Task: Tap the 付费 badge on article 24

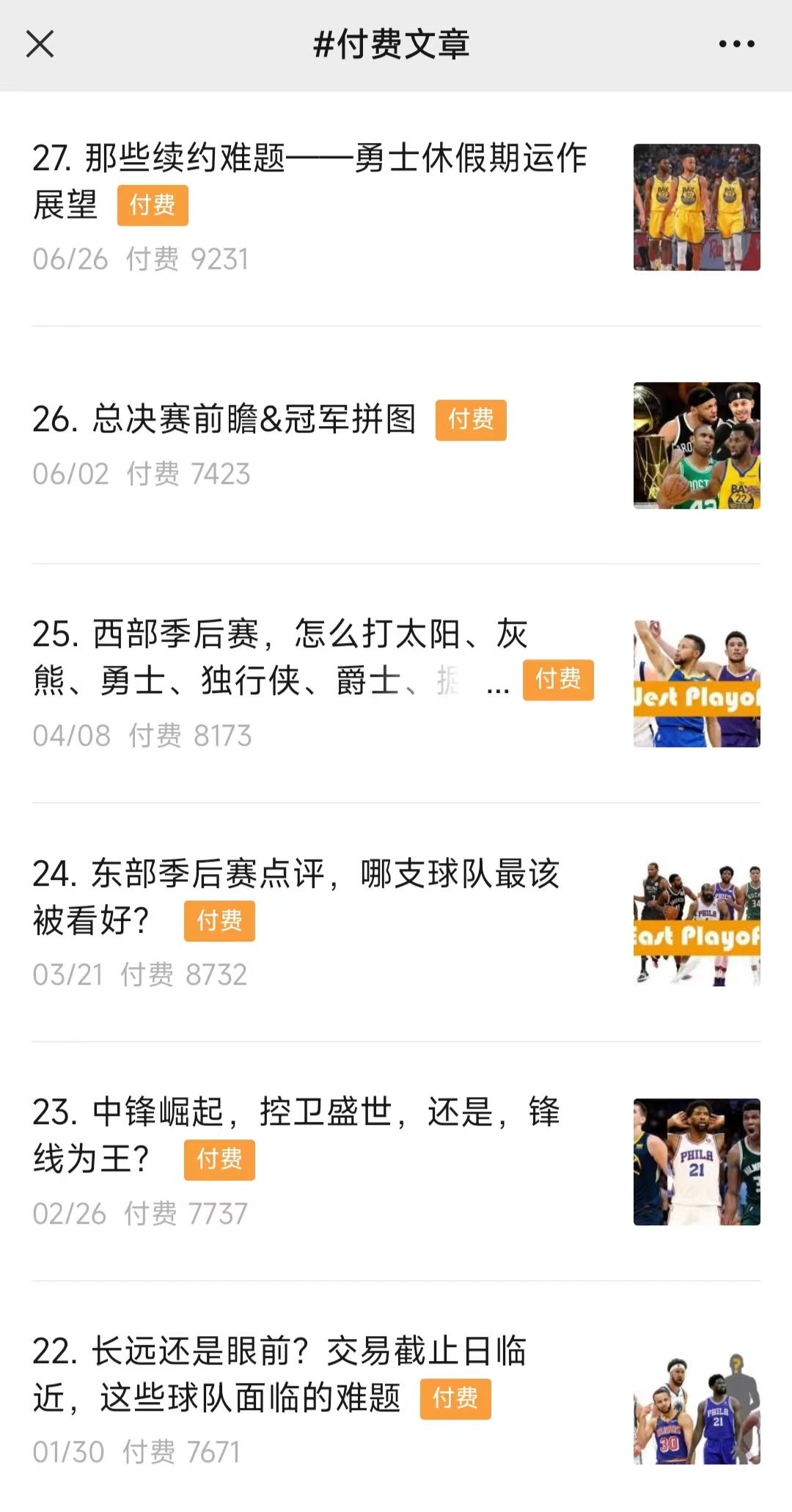Action: [x=219, y=922]
